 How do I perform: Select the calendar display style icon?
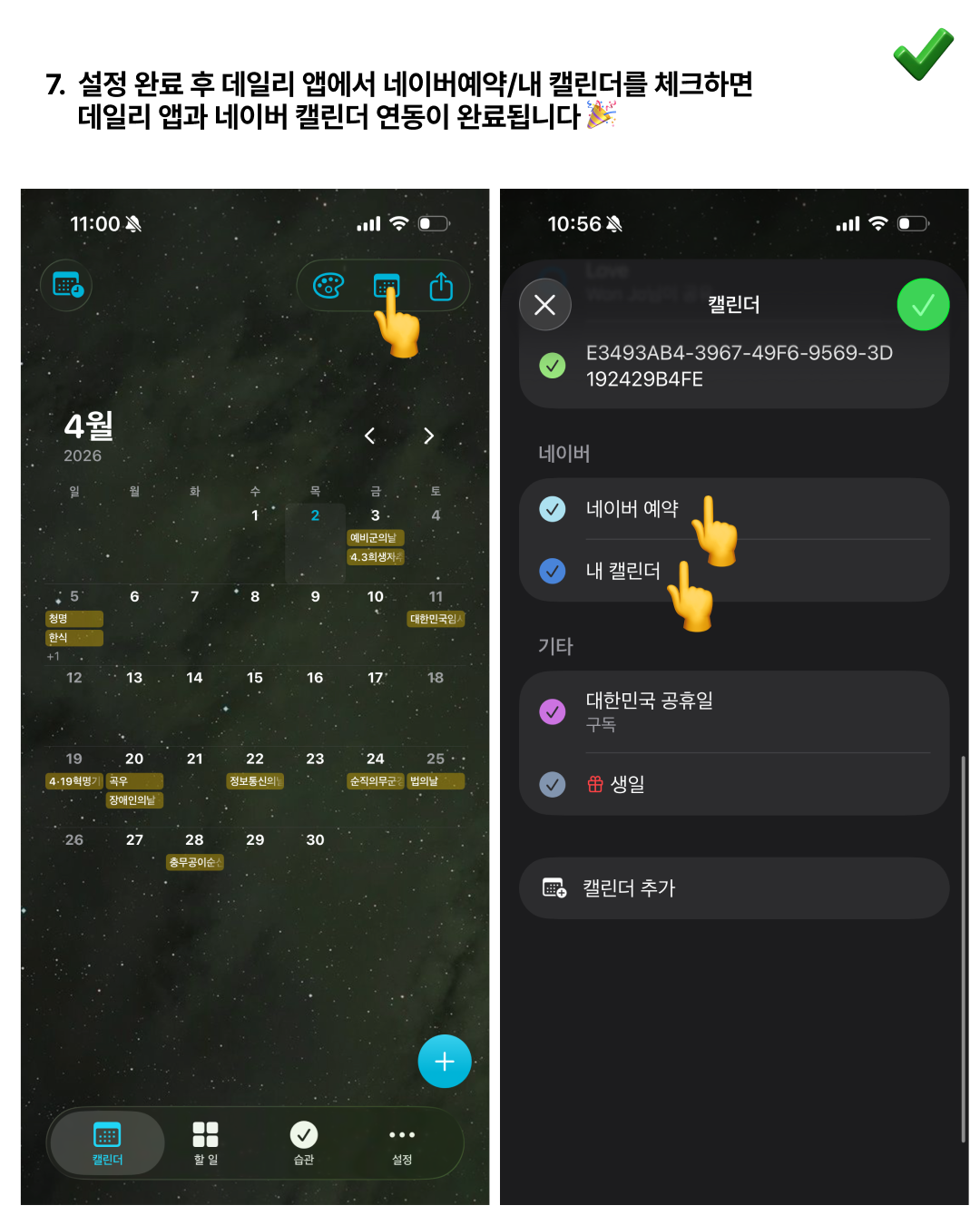[386, 286]
